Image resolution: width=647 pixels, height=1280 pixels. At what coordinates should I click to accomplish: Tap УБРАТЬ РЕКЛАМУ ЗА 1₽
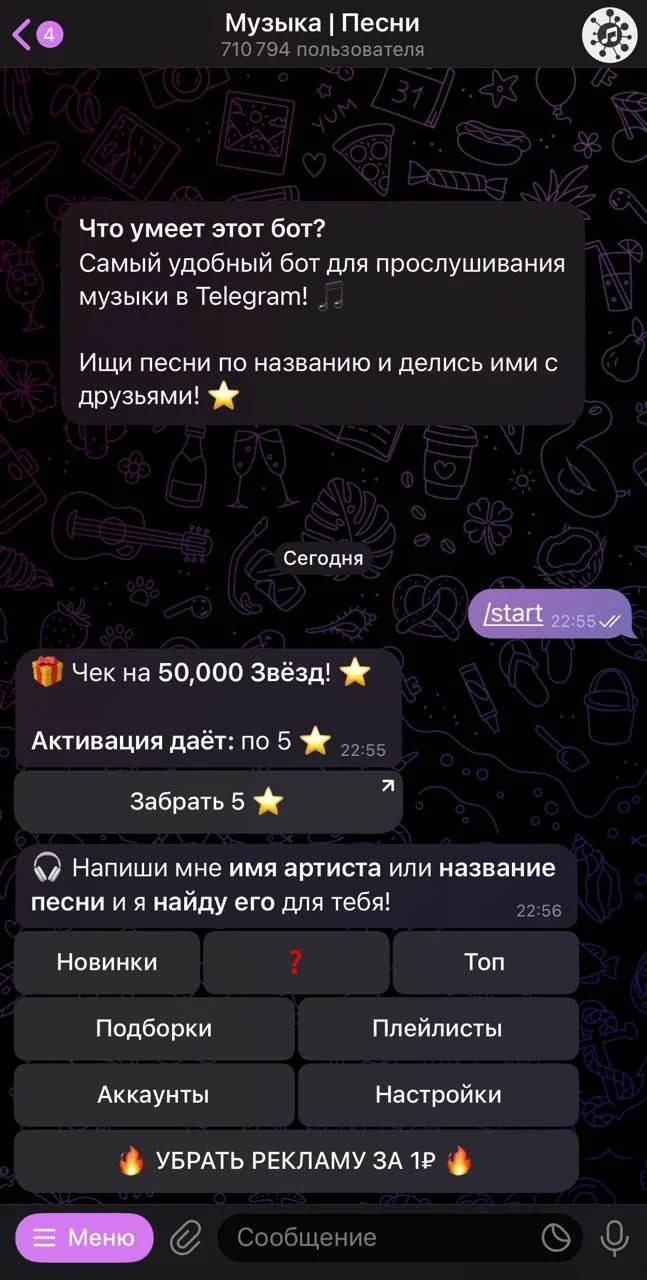point(296,1161)
